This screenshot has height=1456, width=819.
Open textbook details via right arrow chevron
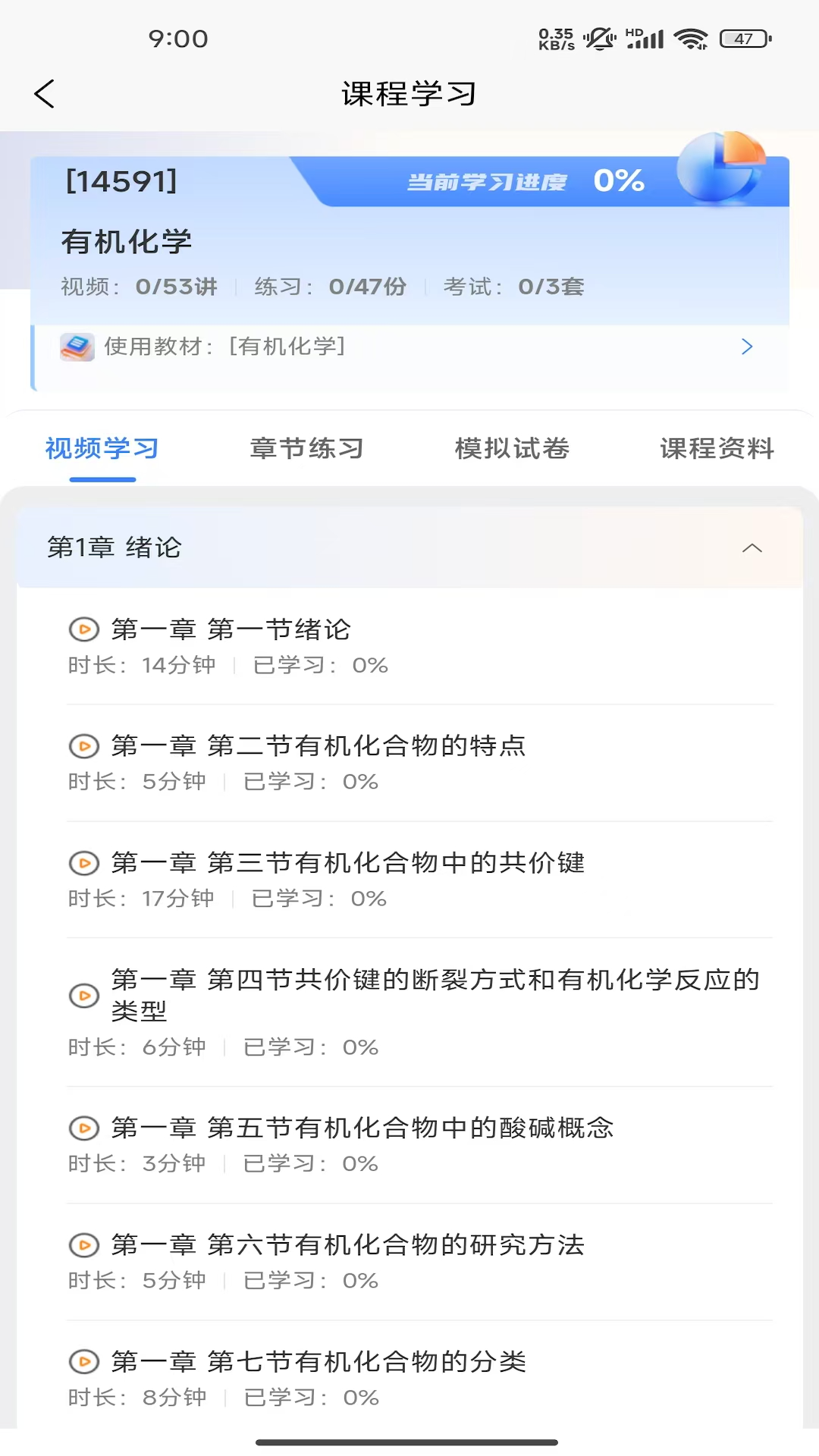pyautogui.click(x=747, y=347)
